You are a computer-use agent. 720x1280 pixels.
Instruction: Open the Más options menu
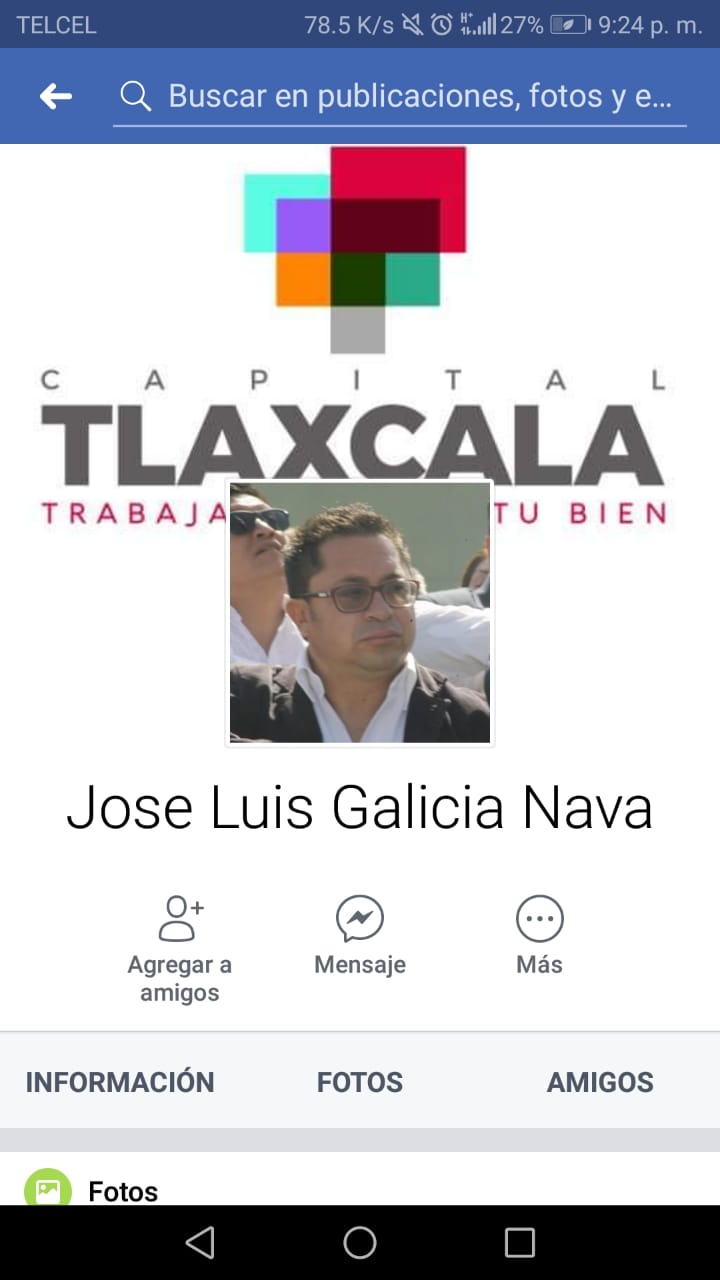(x=539, y=933)
